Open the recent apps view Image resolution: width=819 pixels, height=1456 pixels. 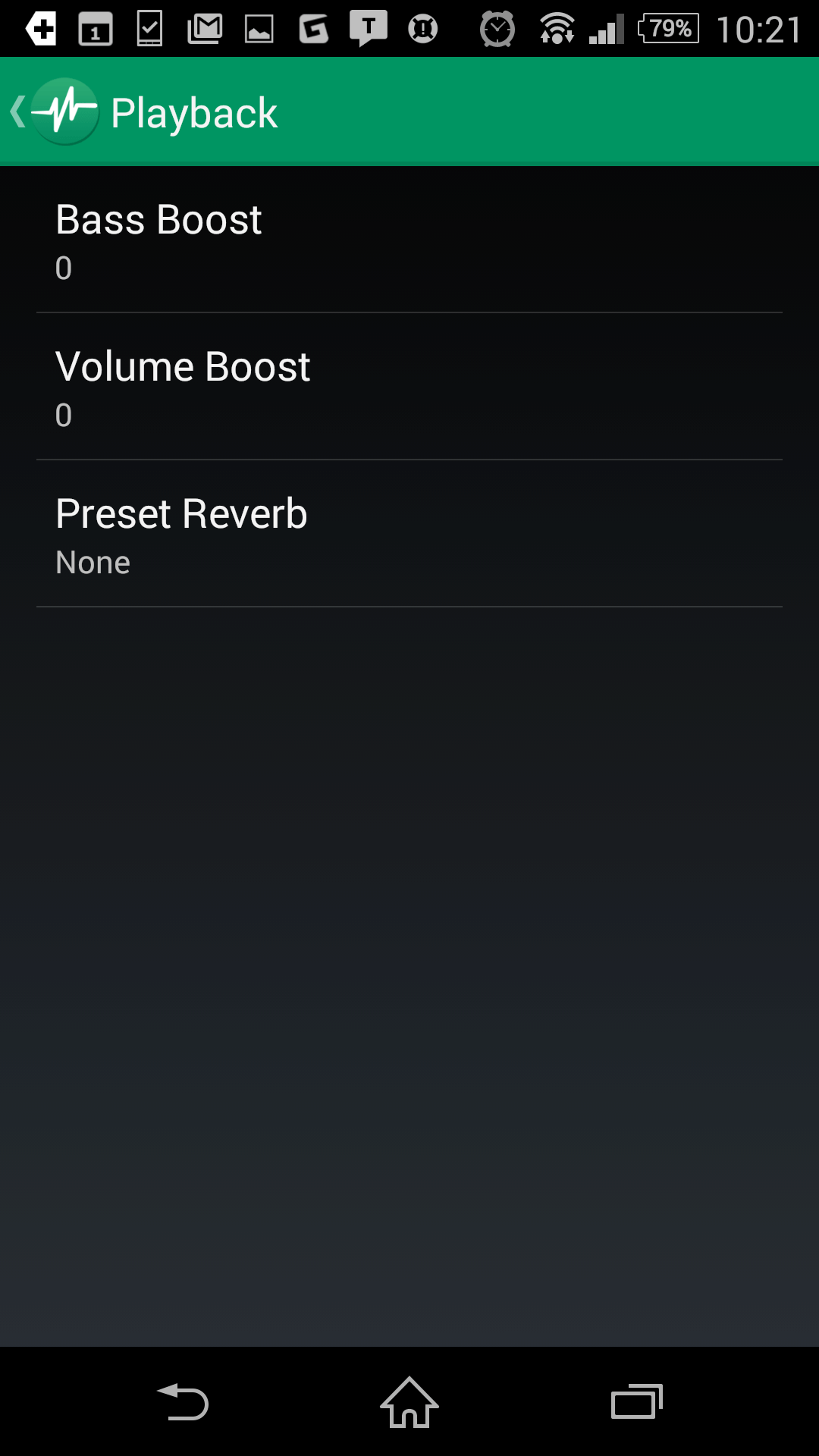coord(637,1401)
